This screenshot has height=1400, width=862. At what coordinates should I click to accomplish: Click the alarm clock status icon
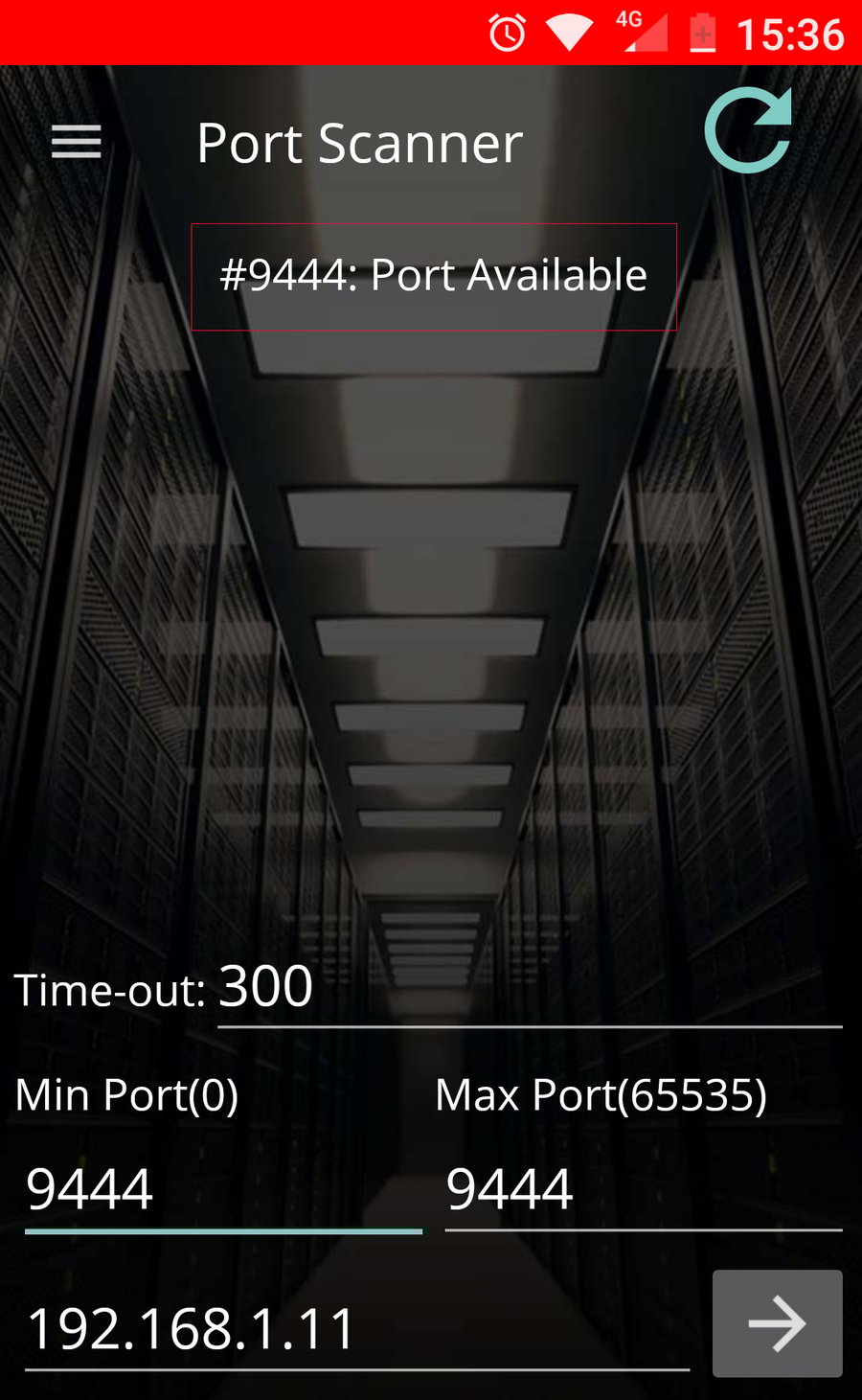coord(507,32)
